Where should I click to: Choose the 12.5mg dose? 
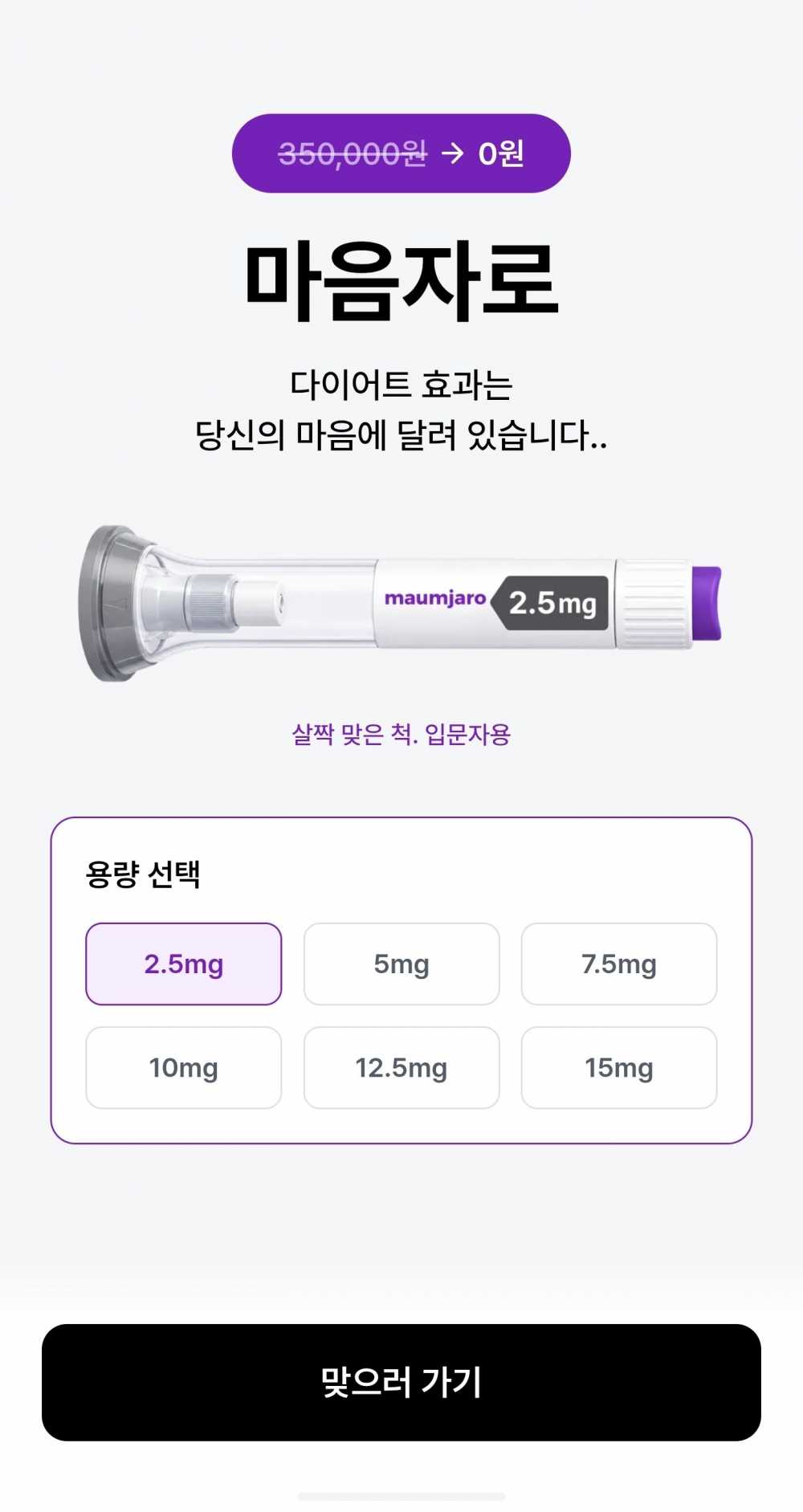(x=401, y=1067)
